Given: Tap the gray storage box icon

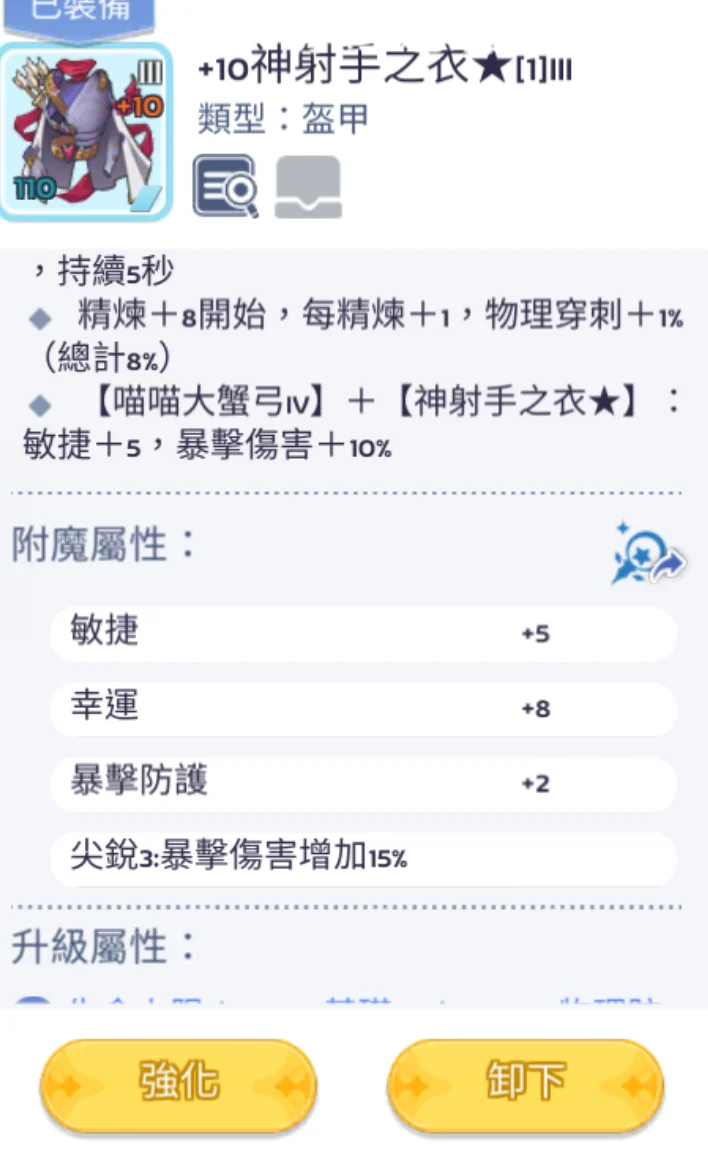Looking at the screenshot, I should (x=308, y=187).
